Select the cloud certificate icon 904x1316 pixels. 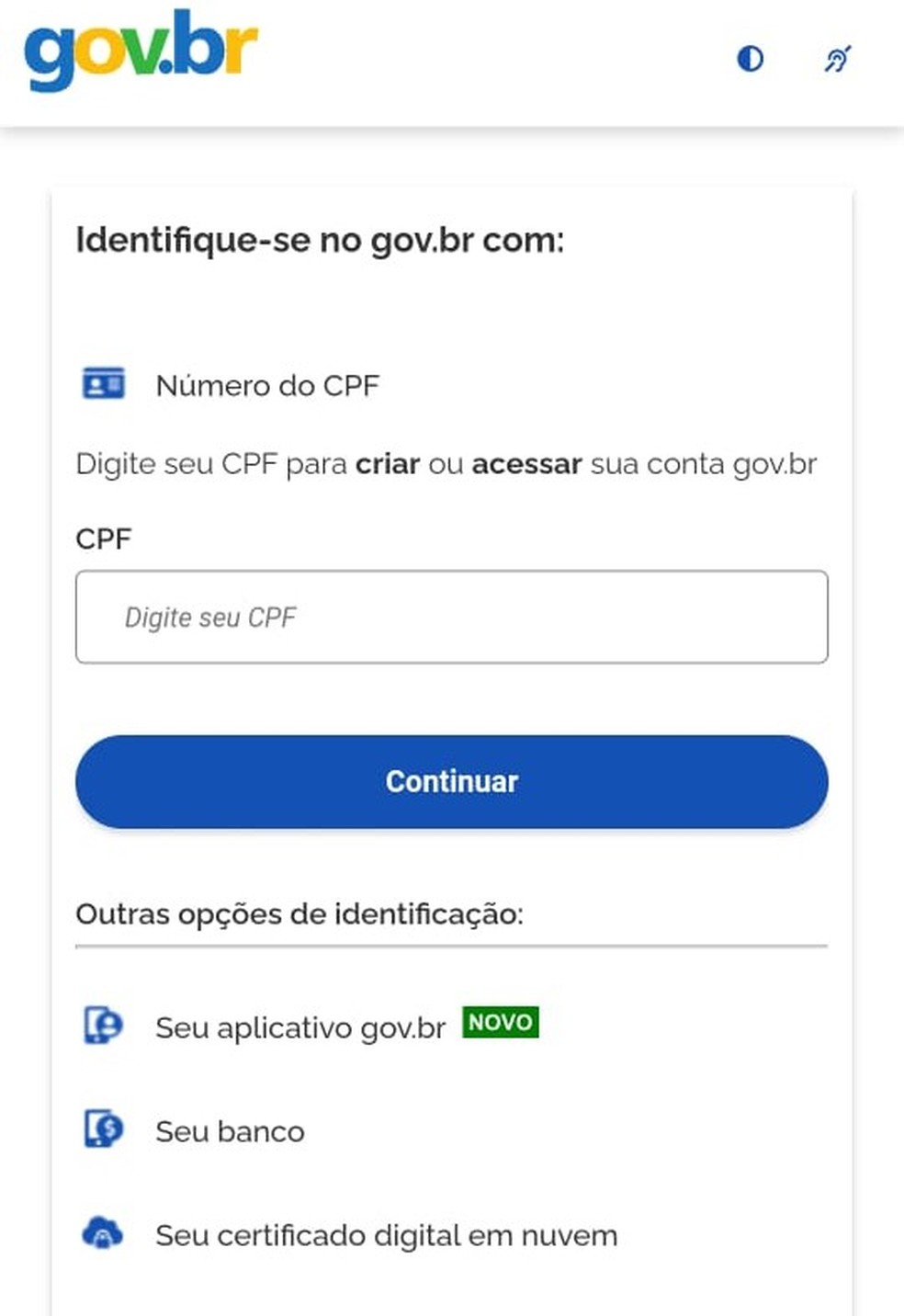tap(103, 1233)
